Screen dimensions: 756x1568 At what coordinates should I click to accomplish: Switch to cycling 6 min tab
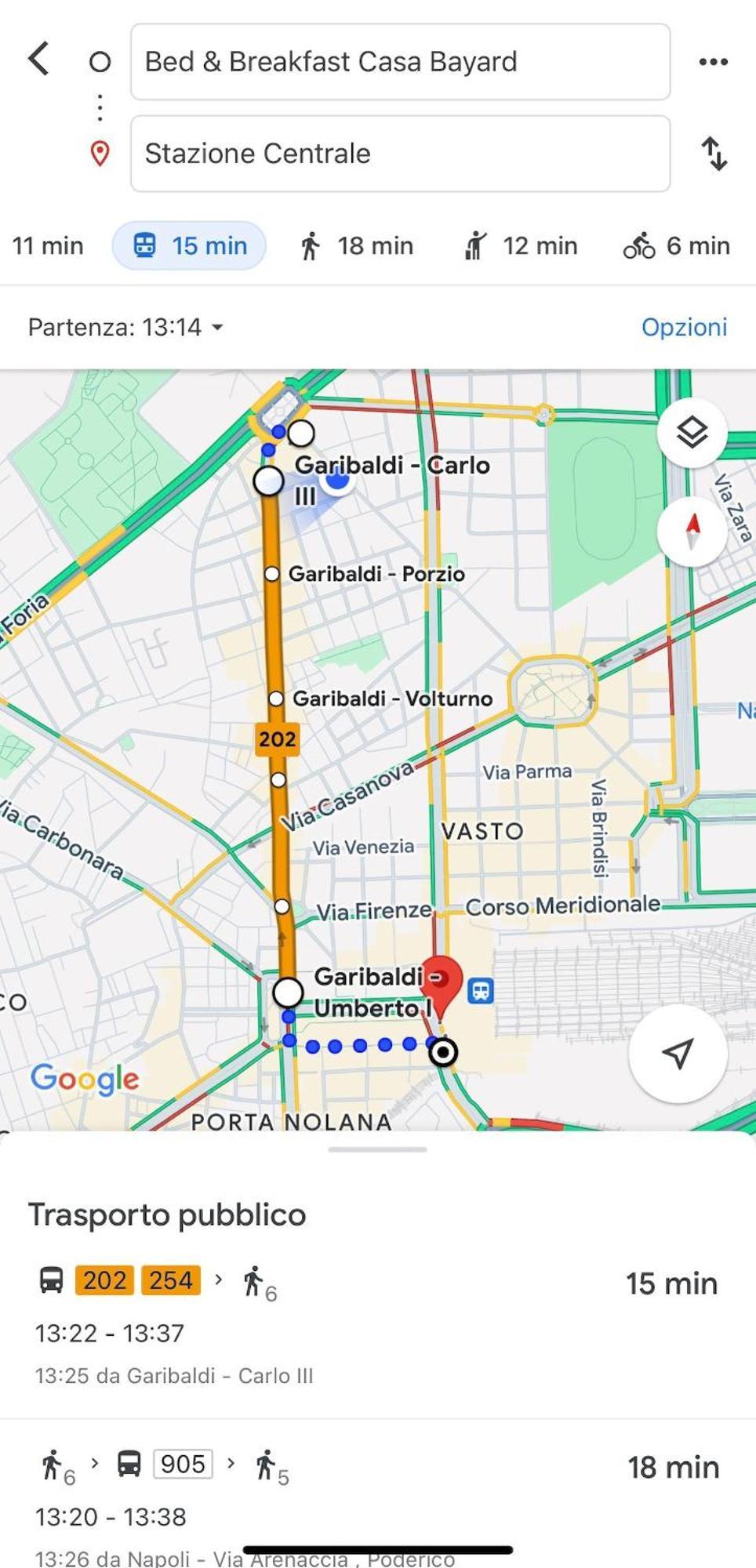pyautogui.click(x=677, y=246)
